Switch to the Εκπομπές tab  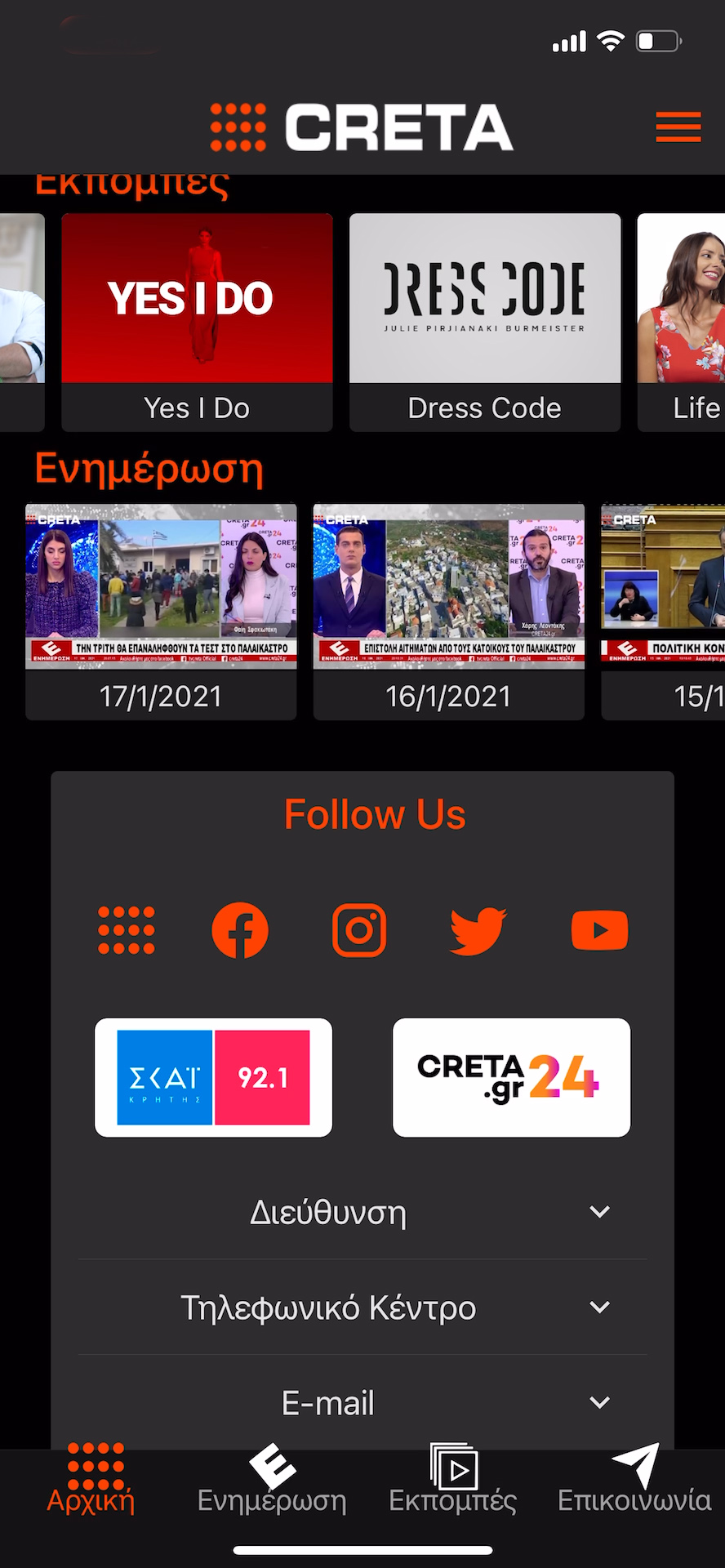453,1480
